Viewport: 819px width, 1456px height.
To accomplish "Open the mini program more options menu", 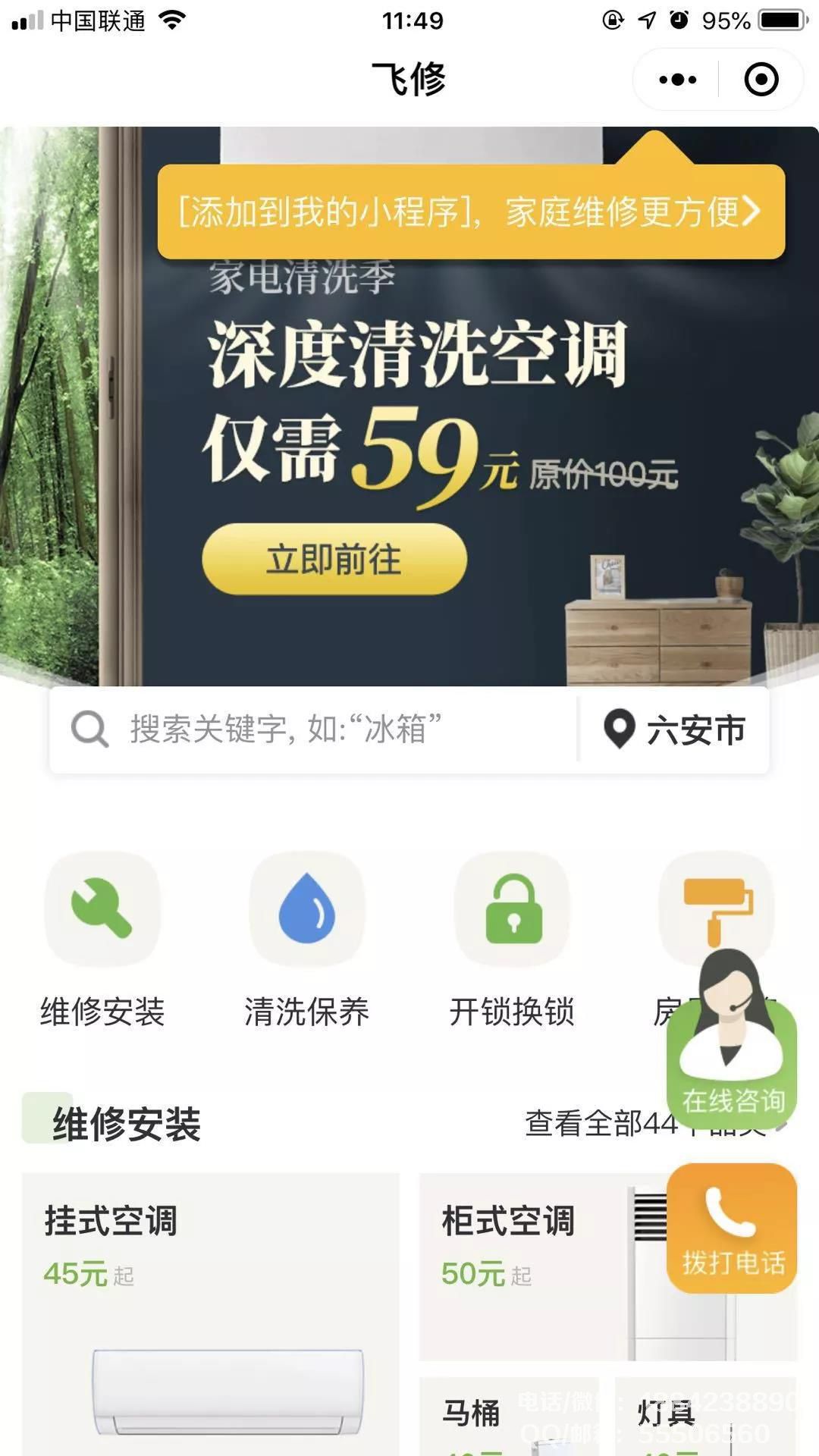I will [x=677, y=80].
